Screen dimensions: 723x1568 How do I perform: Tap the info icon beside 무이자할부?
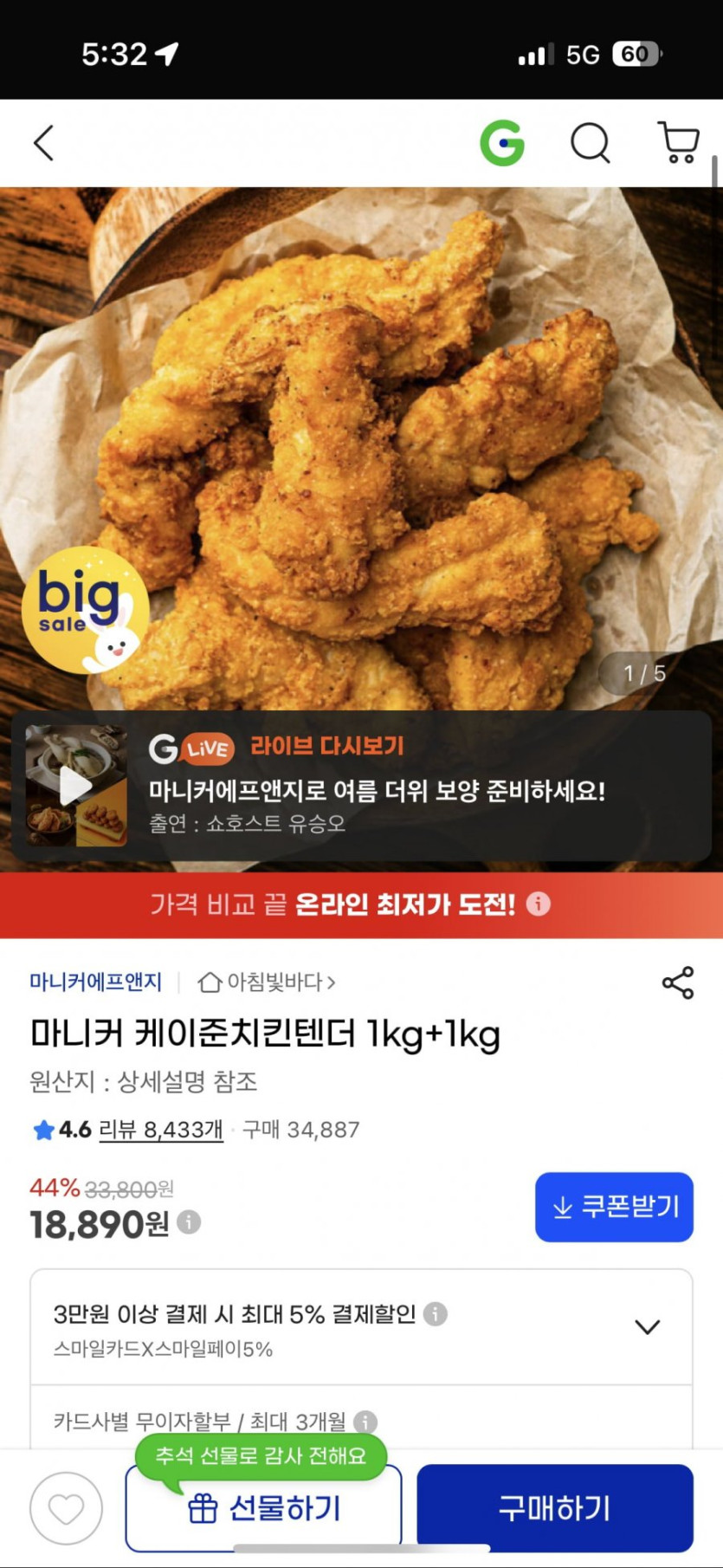(371, 1421)
